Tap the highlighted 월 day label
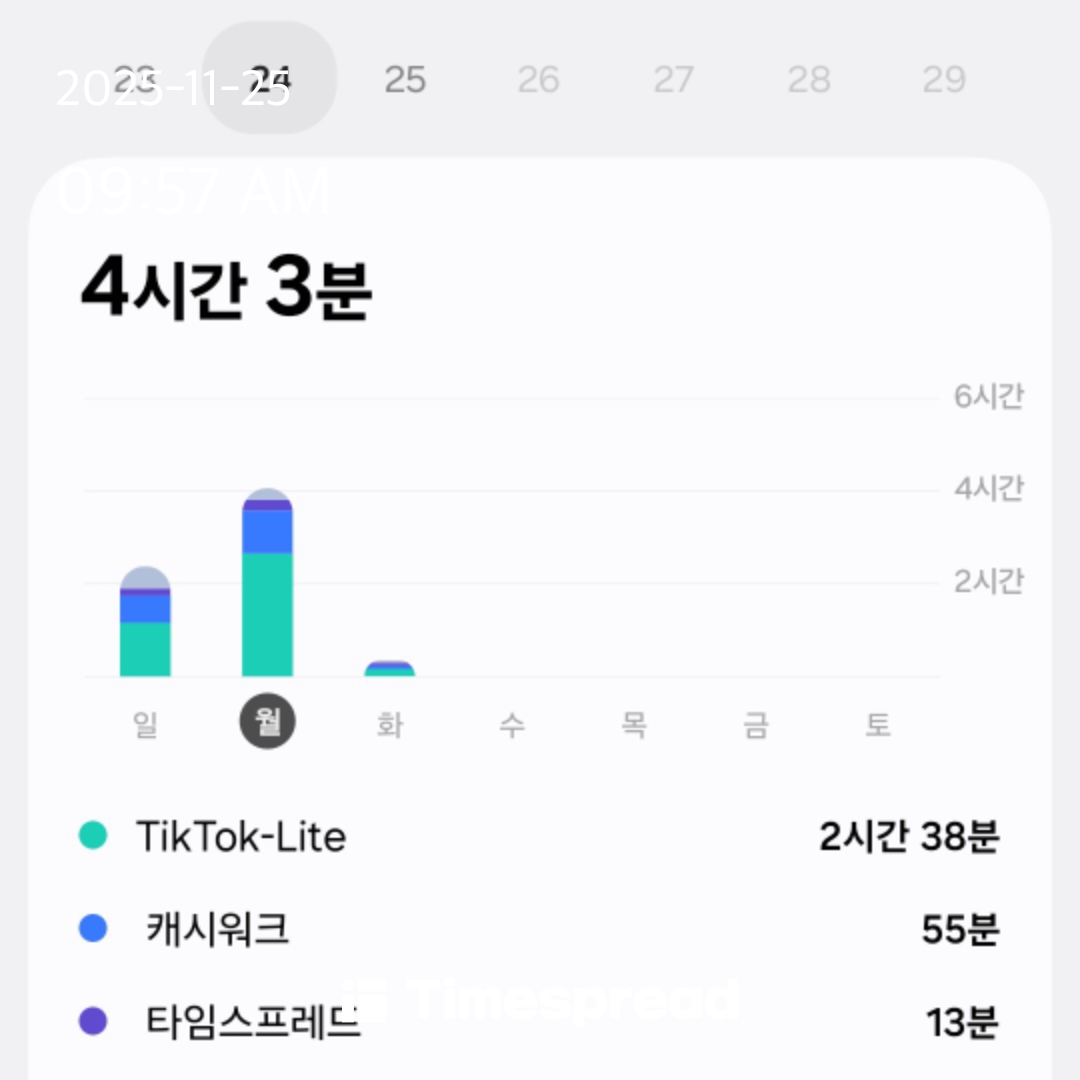 coord(267,723)
